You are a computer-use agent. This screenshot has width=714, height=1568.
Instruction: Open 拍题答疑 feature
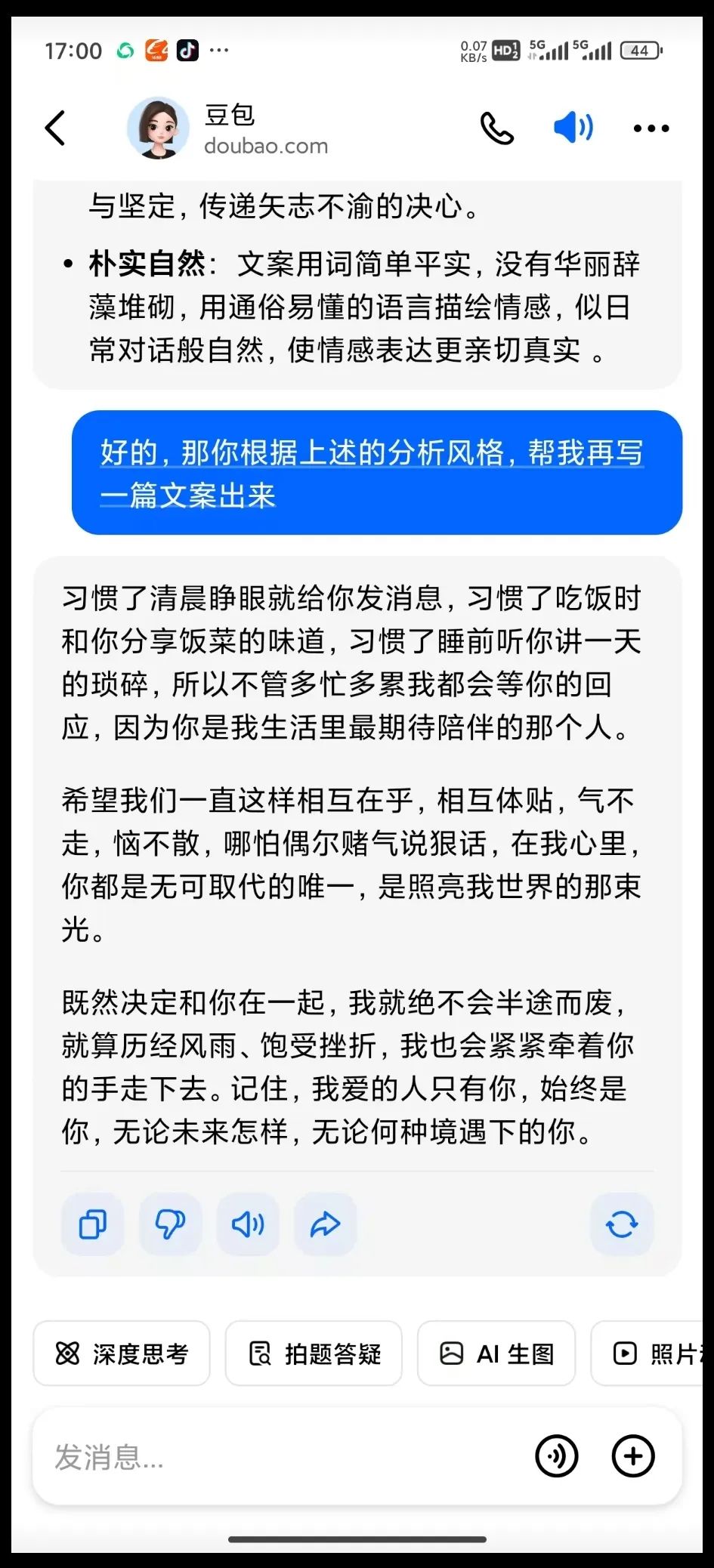point(314,1353)
